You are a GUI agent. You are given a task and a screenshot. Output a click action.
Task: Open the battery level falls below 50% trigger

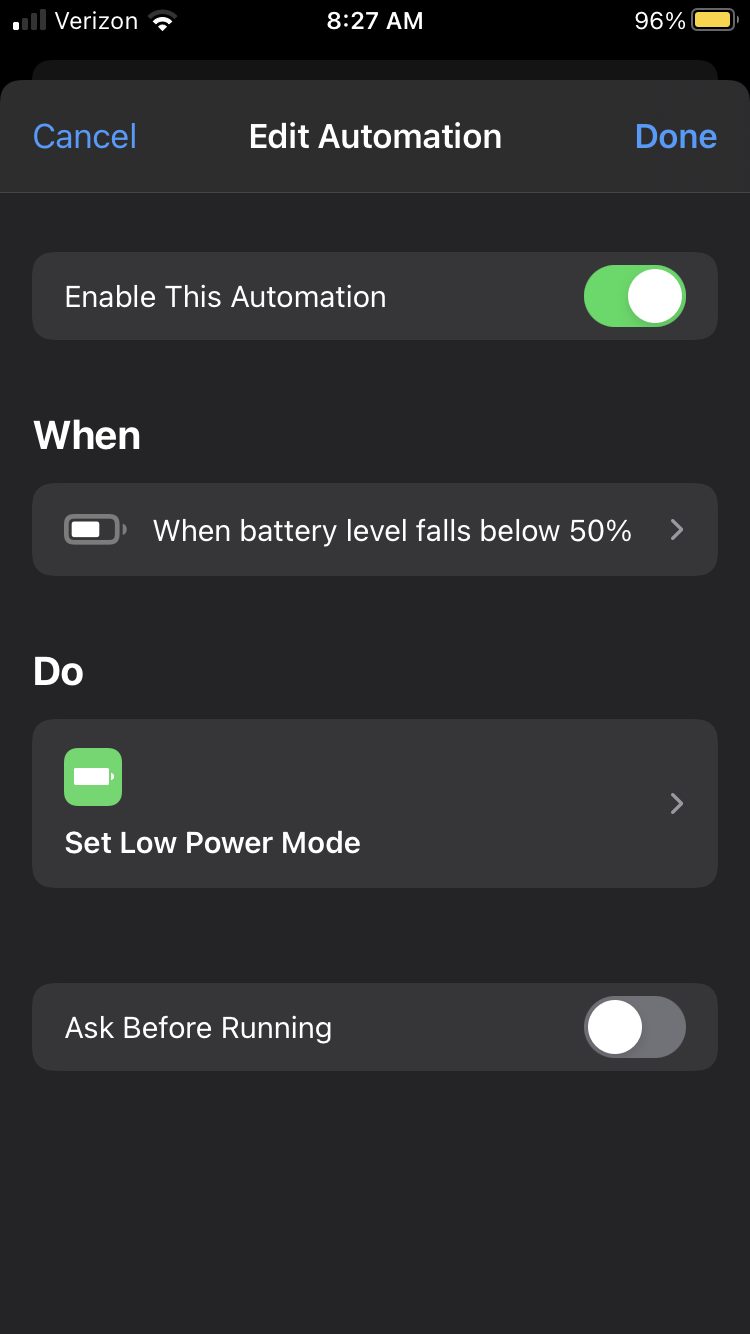click(x=375, y=529)
